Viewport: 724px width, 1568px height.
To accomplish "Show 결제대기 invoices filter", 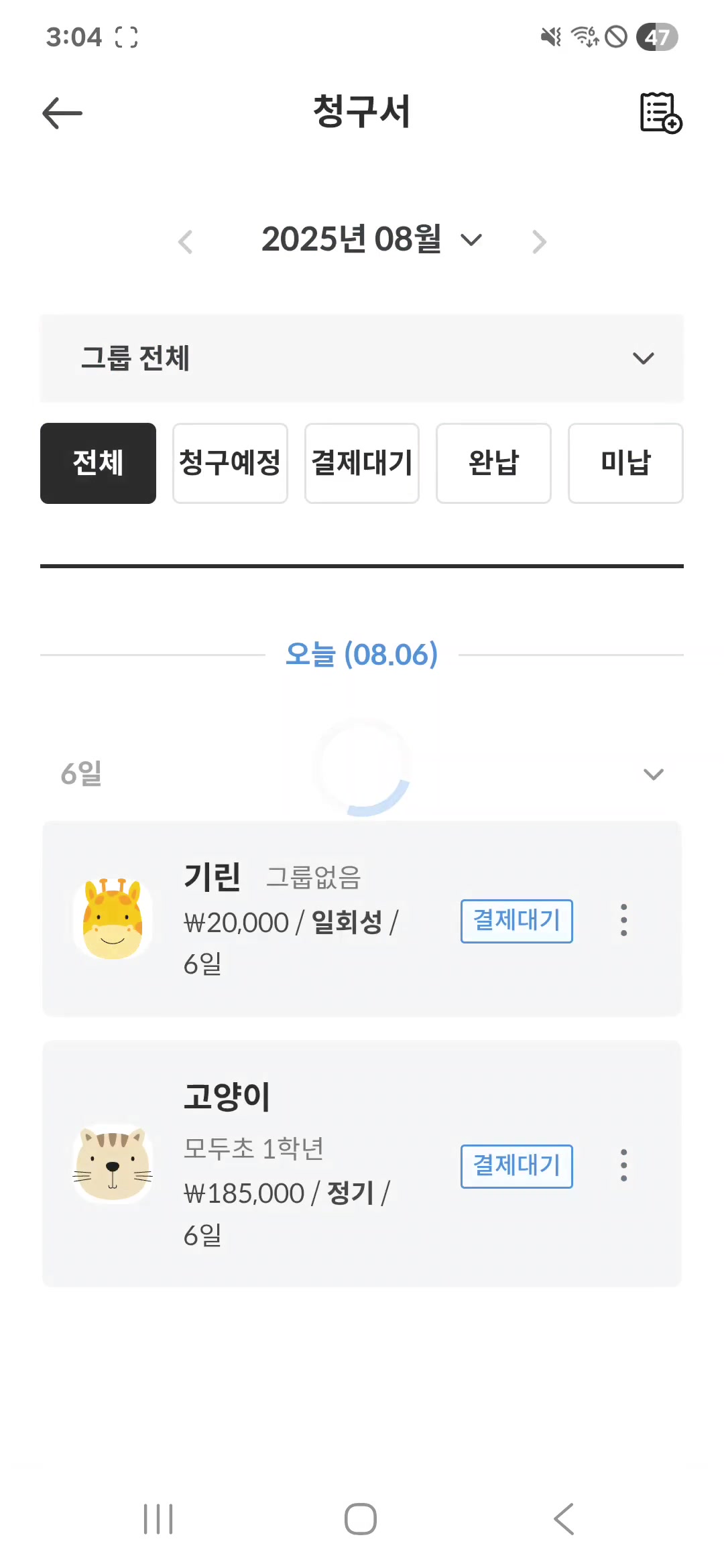I will click(362, 463).
